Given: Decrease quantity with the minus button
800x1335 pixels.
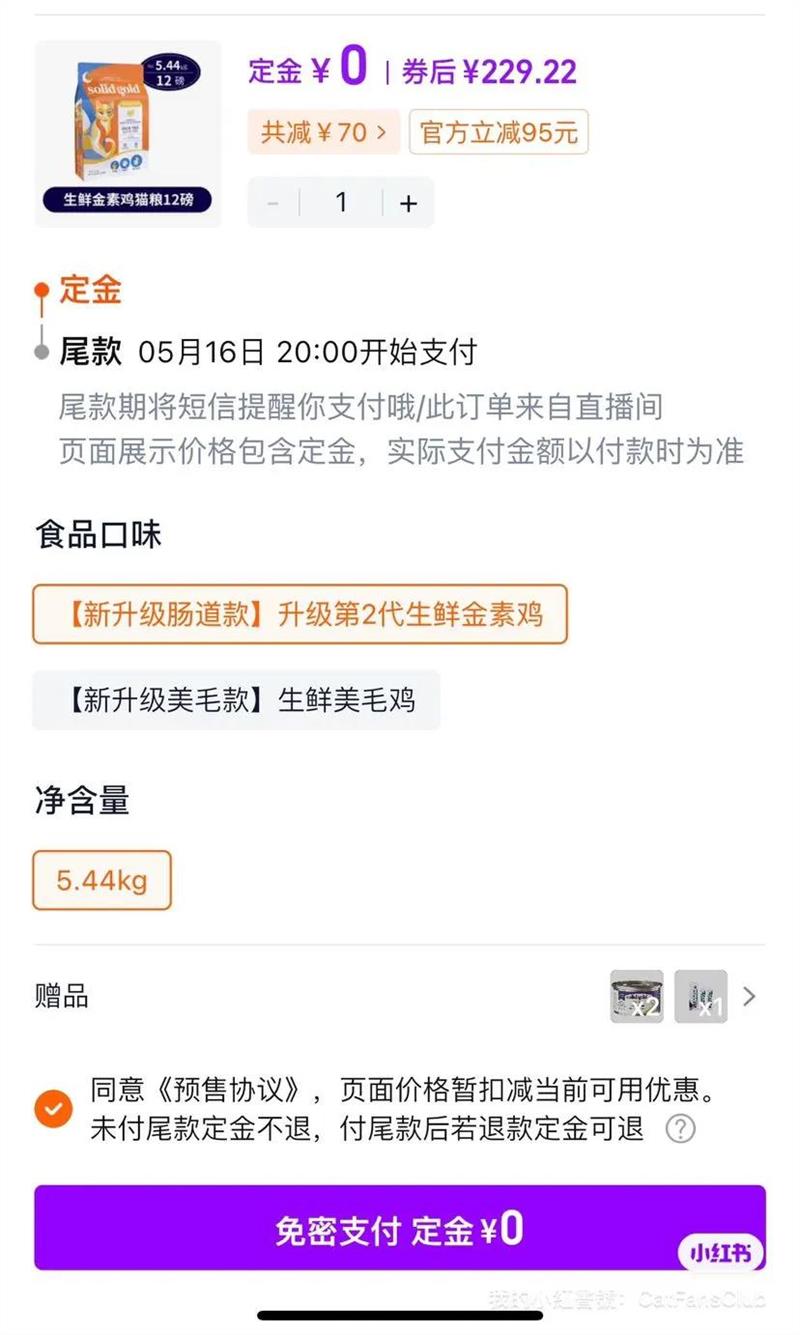Looking at the screenshot, I should click(x=273, y=203).
